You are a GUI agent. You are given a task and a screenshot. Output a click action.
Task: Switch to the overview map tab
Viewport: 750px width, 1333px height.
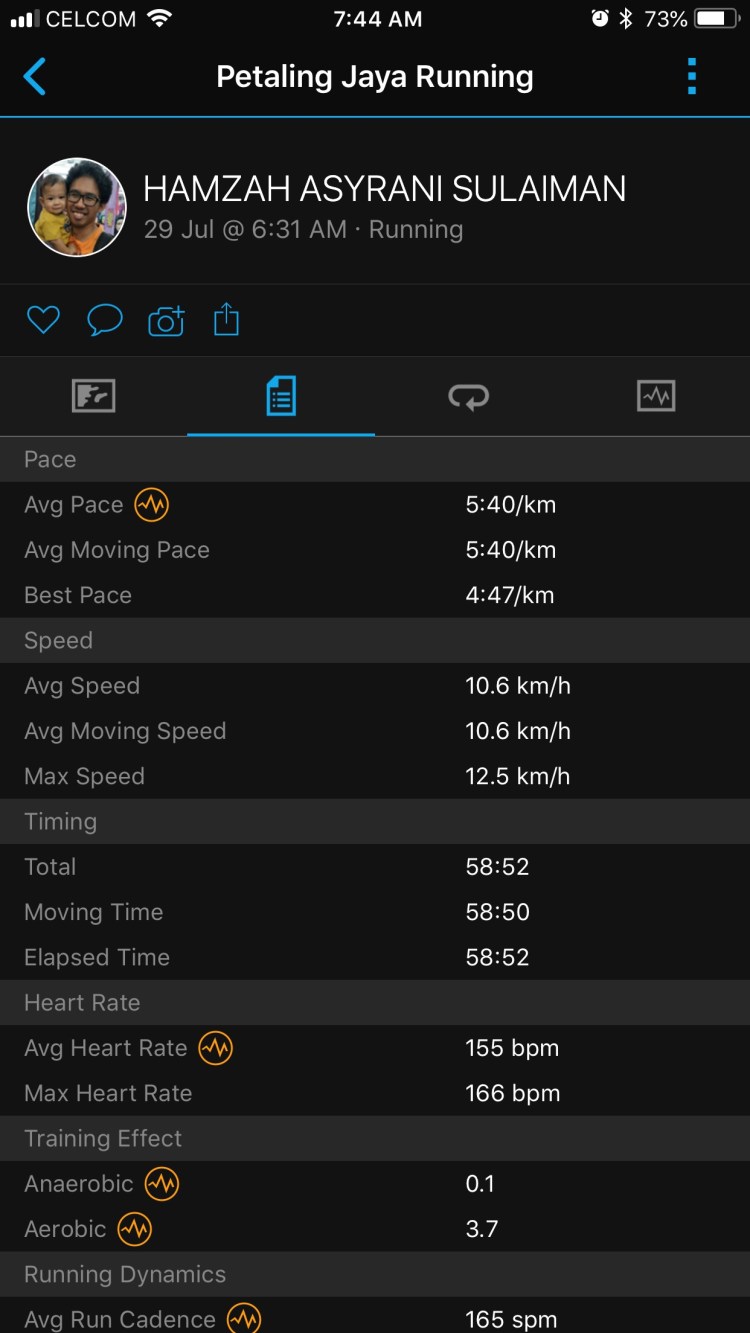[94, 397]
